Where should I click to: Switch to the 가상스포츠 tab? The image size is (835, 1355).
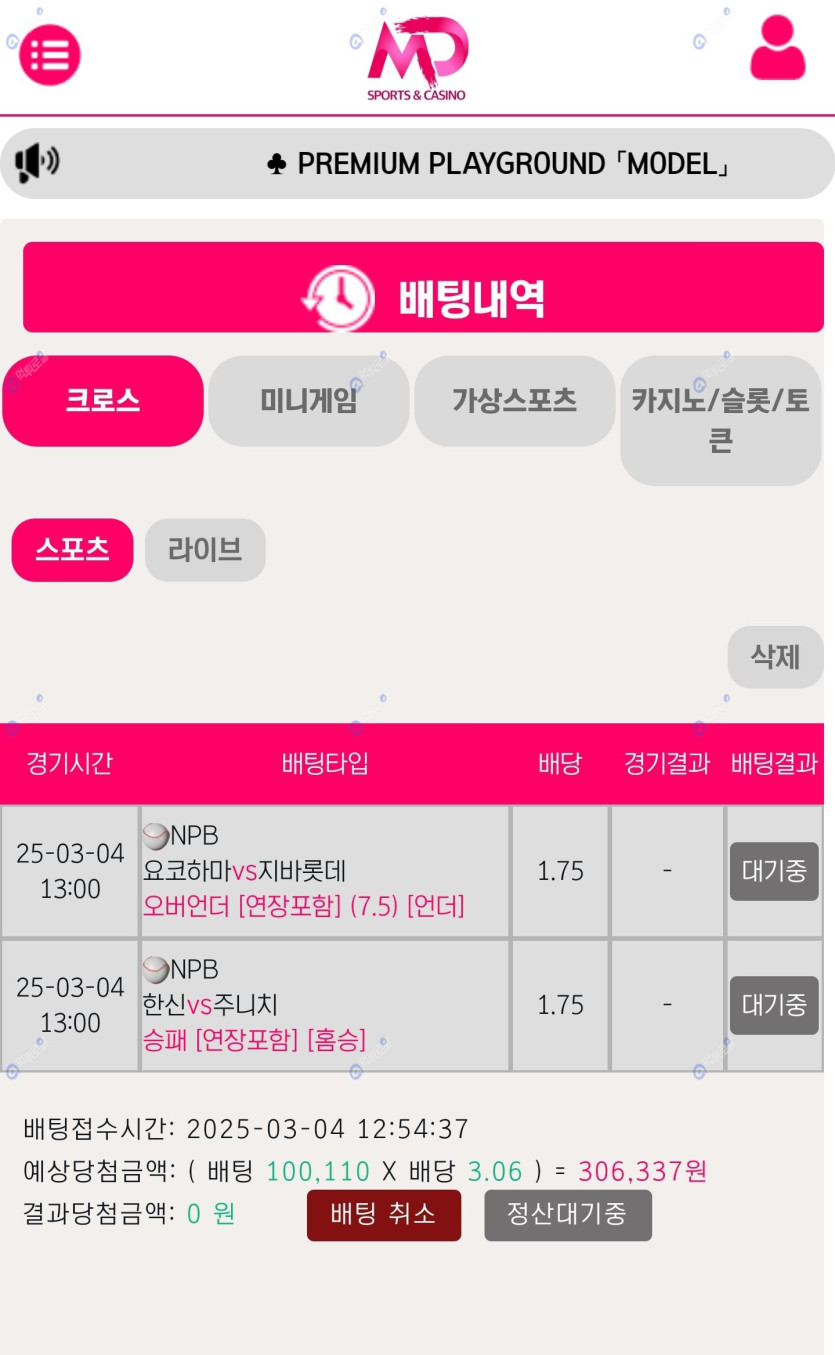515,401
